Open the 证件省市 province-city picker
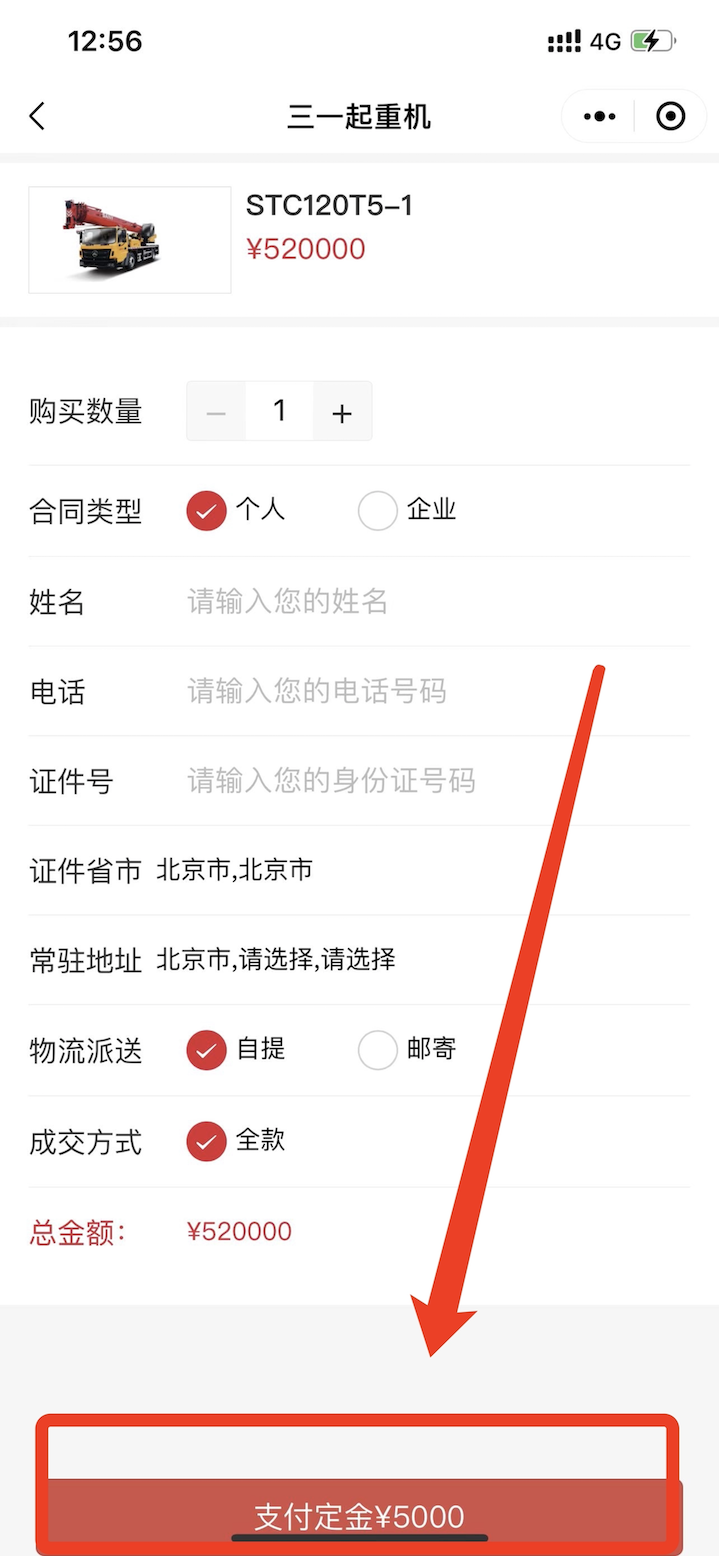The width and height of the screenshot is (719, 1556). click(x=300, y=871)
